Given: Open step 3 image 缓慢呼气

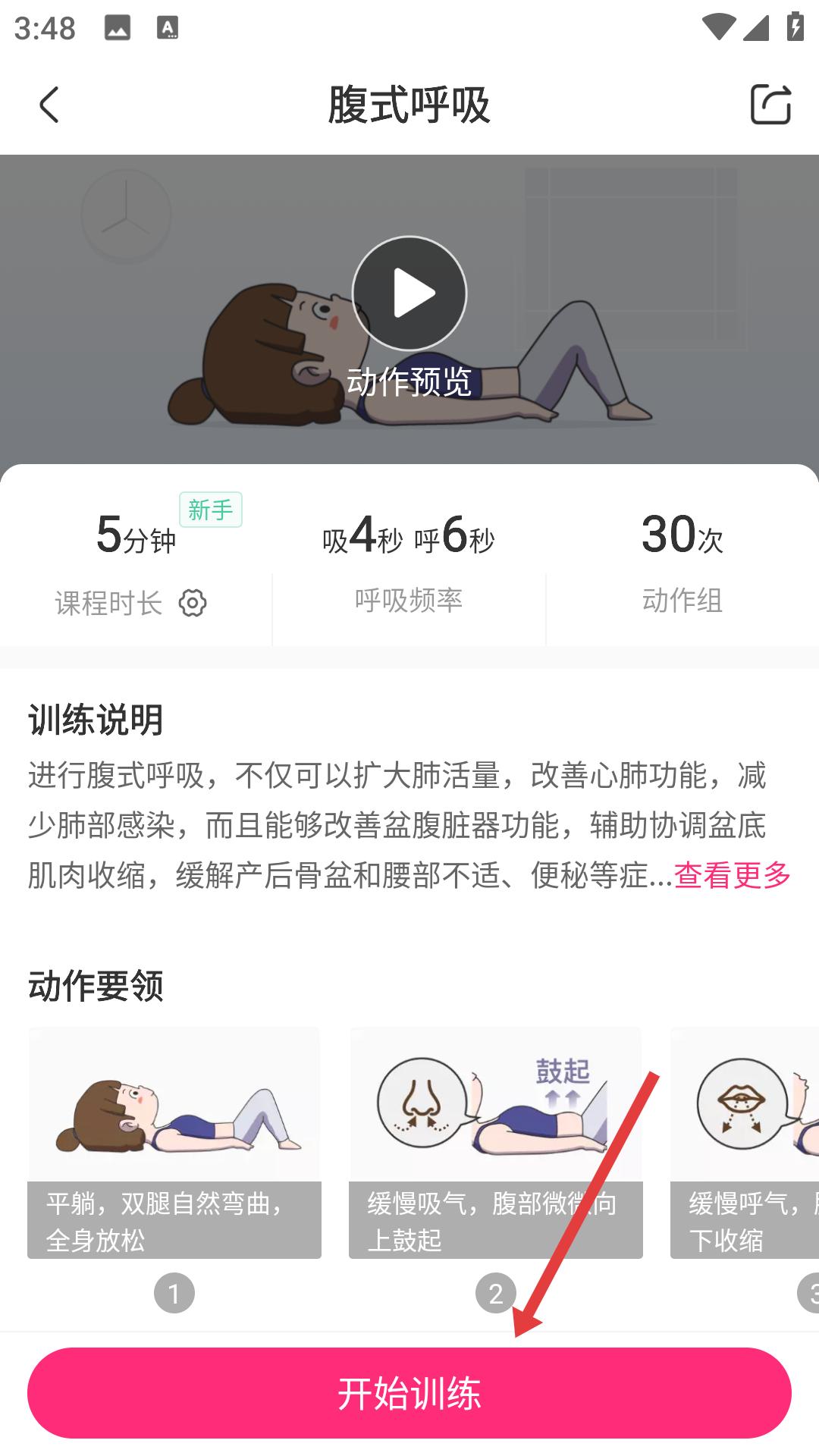Looking at the screenshot, I should [745, 1142].
